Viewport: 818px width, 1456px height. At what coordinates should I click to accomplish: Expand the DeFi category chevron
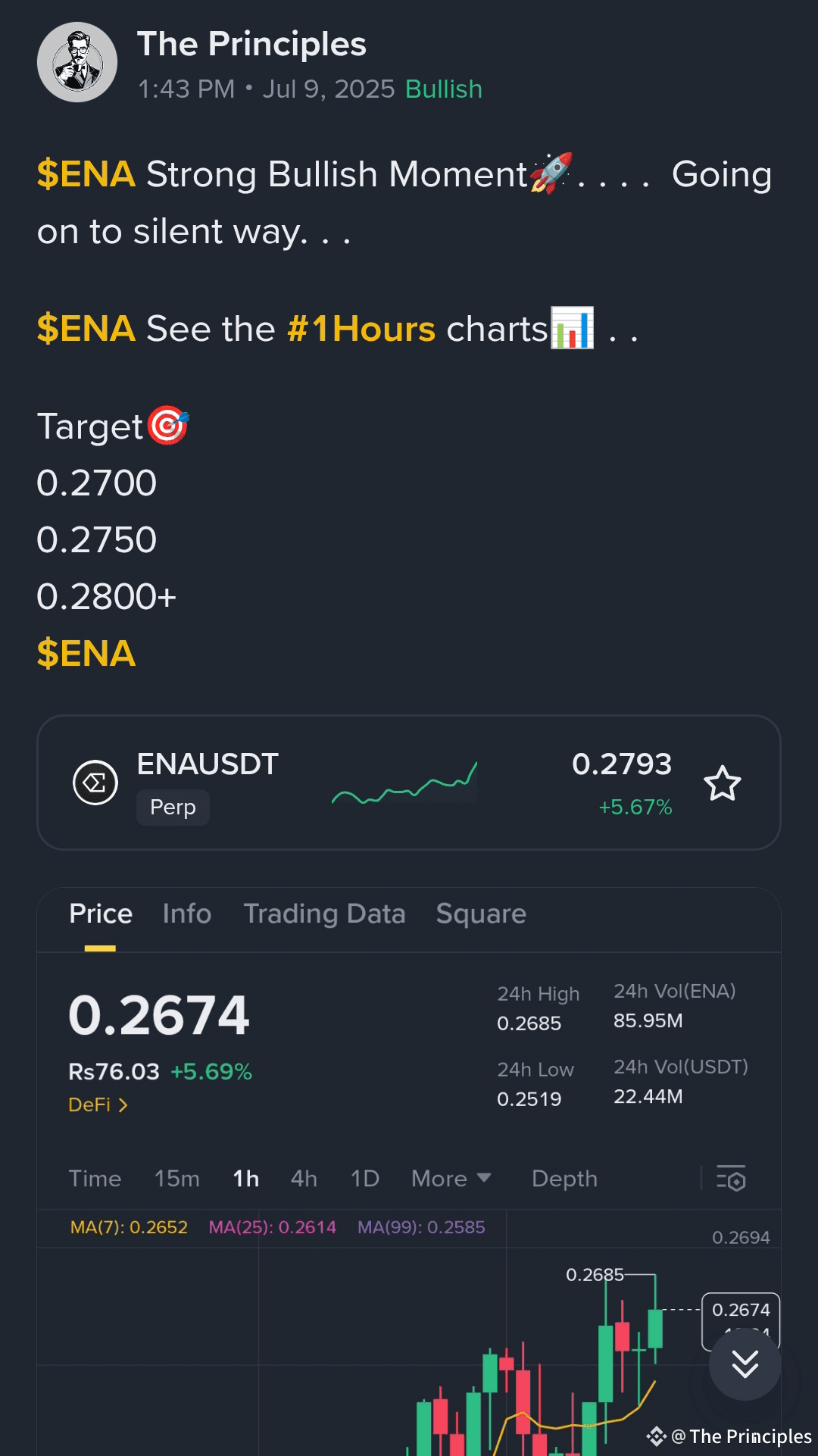[123, 1104]
